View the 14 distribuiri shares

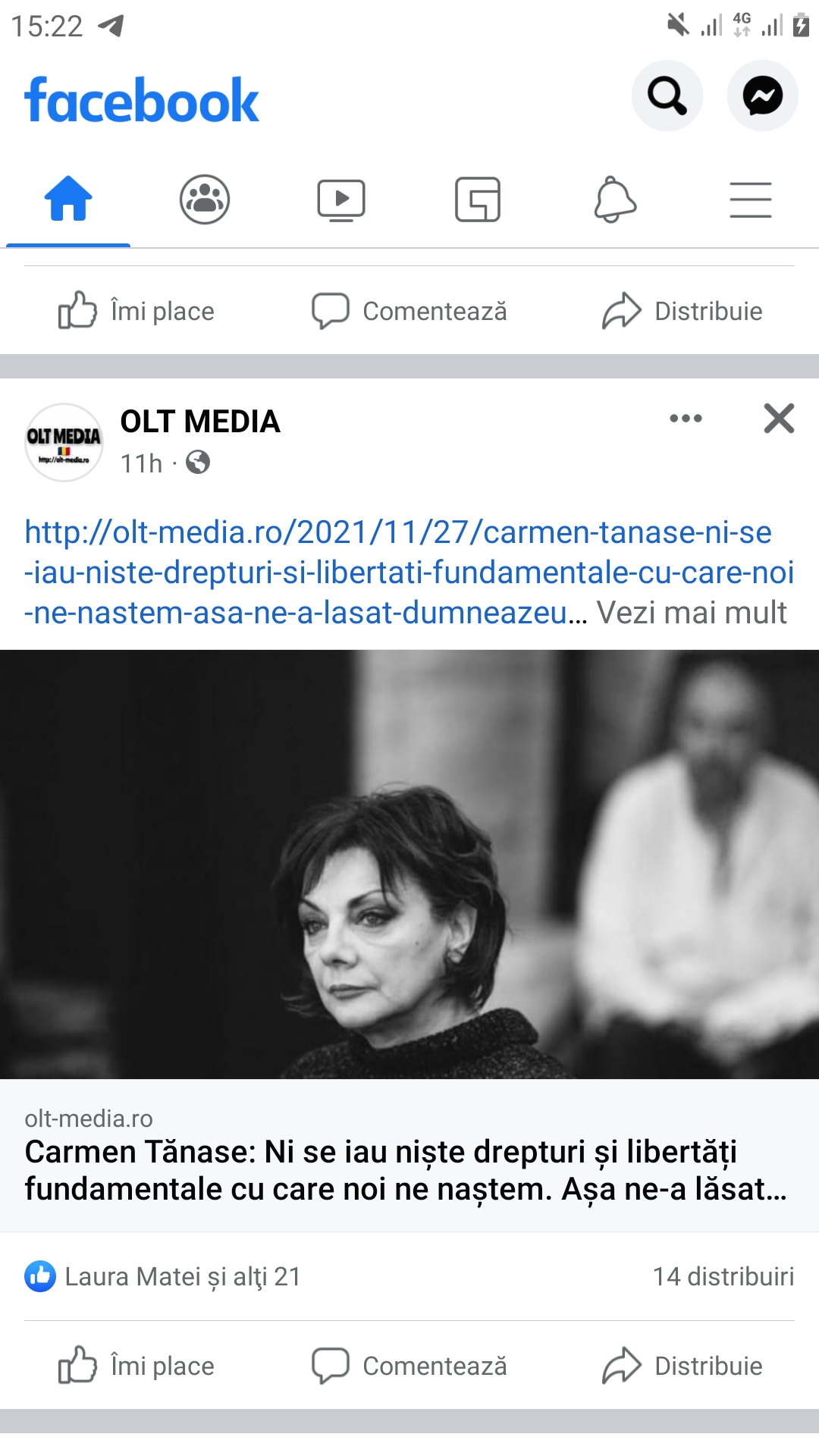click(x=723, y=1276)
